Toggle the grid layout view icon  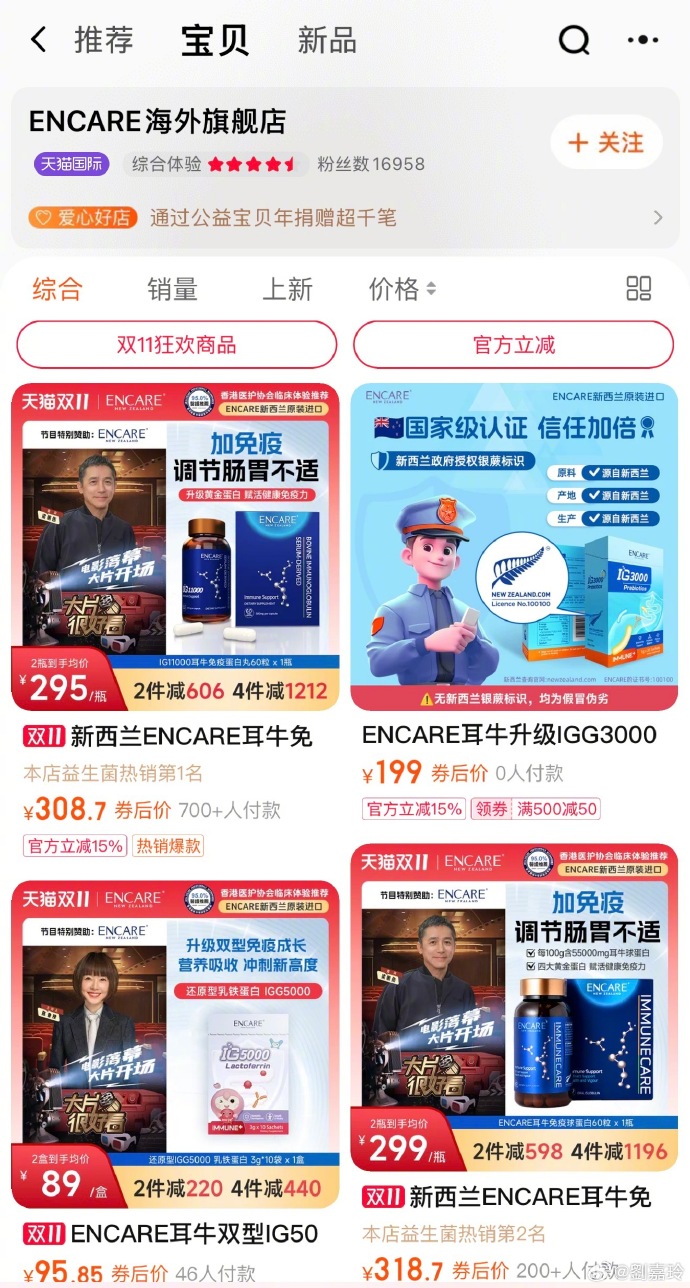click(638, 289)
